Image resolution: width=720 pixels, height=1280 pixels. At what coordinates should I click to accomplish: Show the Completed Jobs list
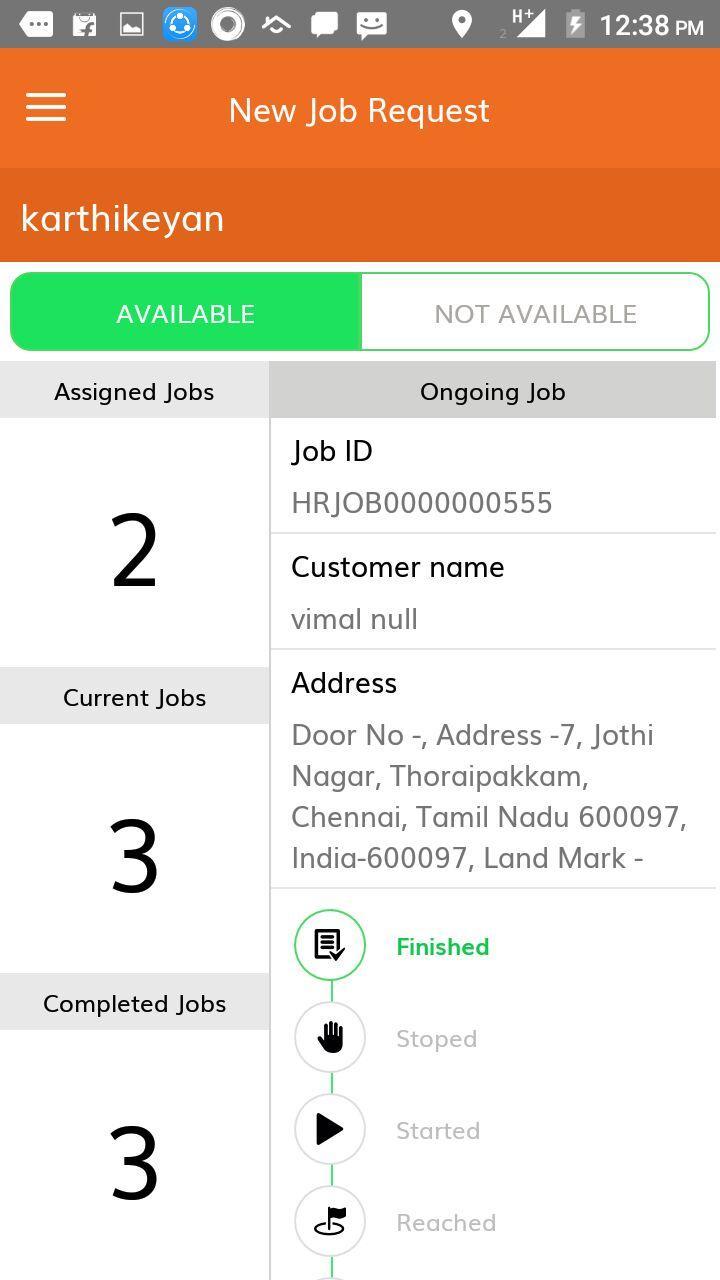pyautogui.click(x=134, y=1160)
